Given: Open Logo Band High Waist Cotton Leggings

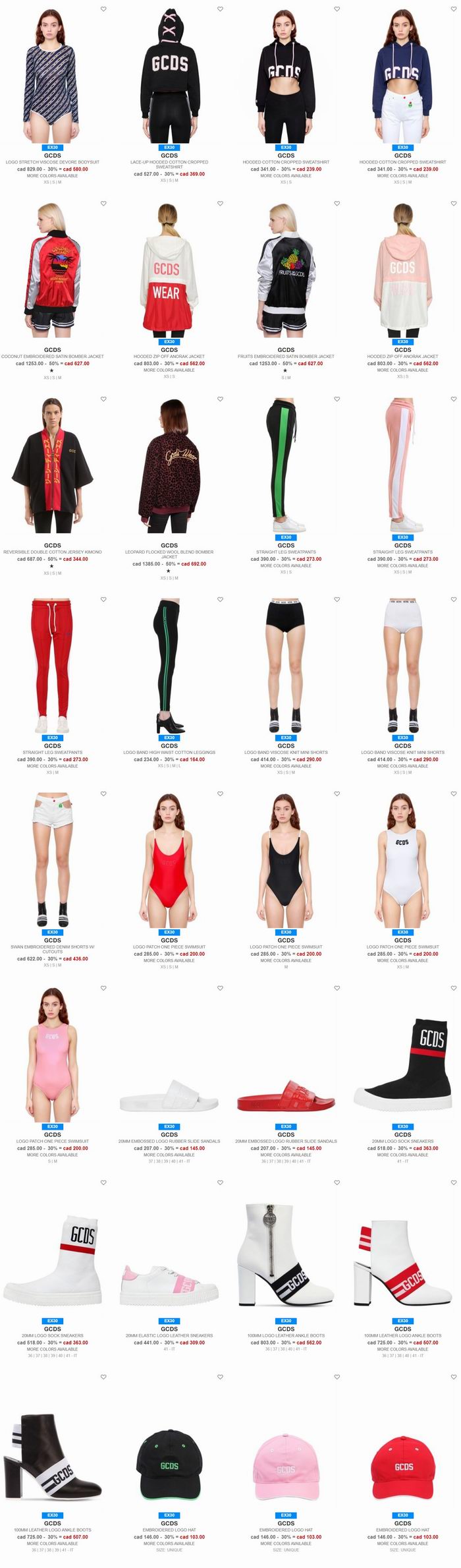Looking at the screenshot, I should [x=169, y=664].
